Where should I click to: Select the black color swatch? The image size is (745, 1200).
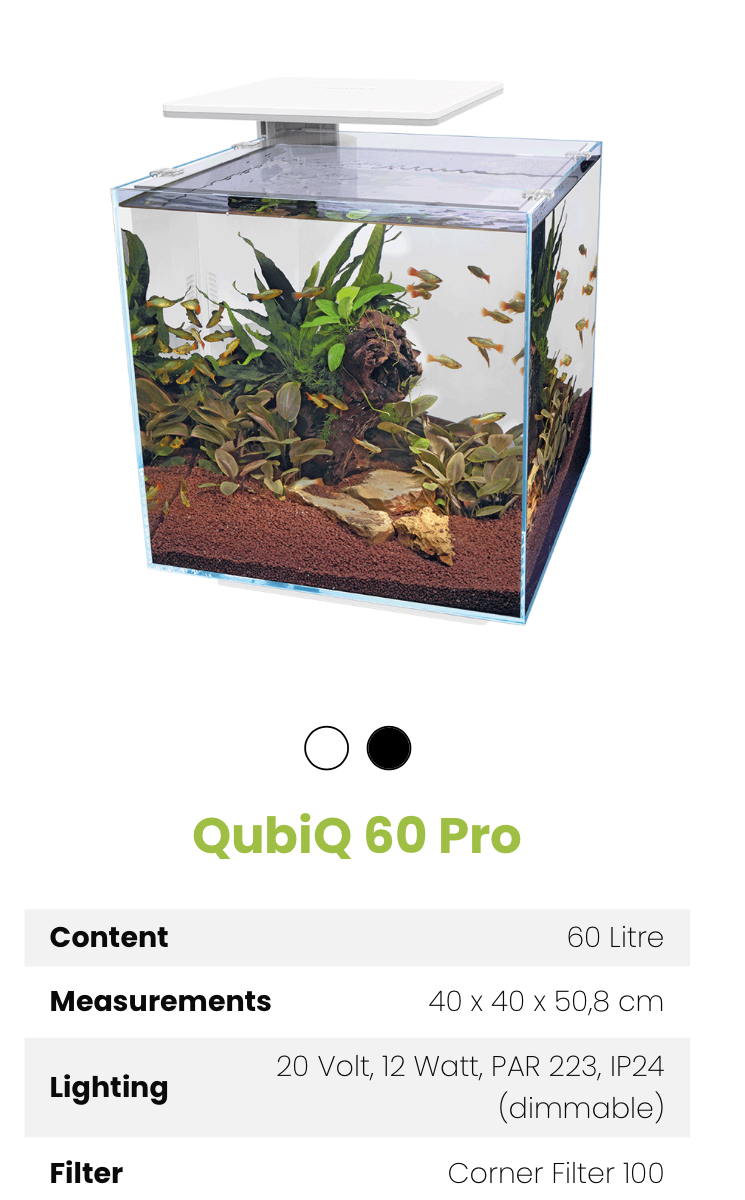tap(389, 748)
